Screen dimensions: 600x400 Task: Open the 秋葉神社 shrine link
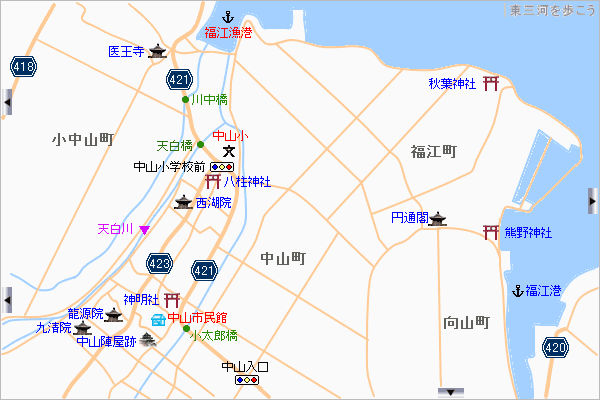coord(453,84)
